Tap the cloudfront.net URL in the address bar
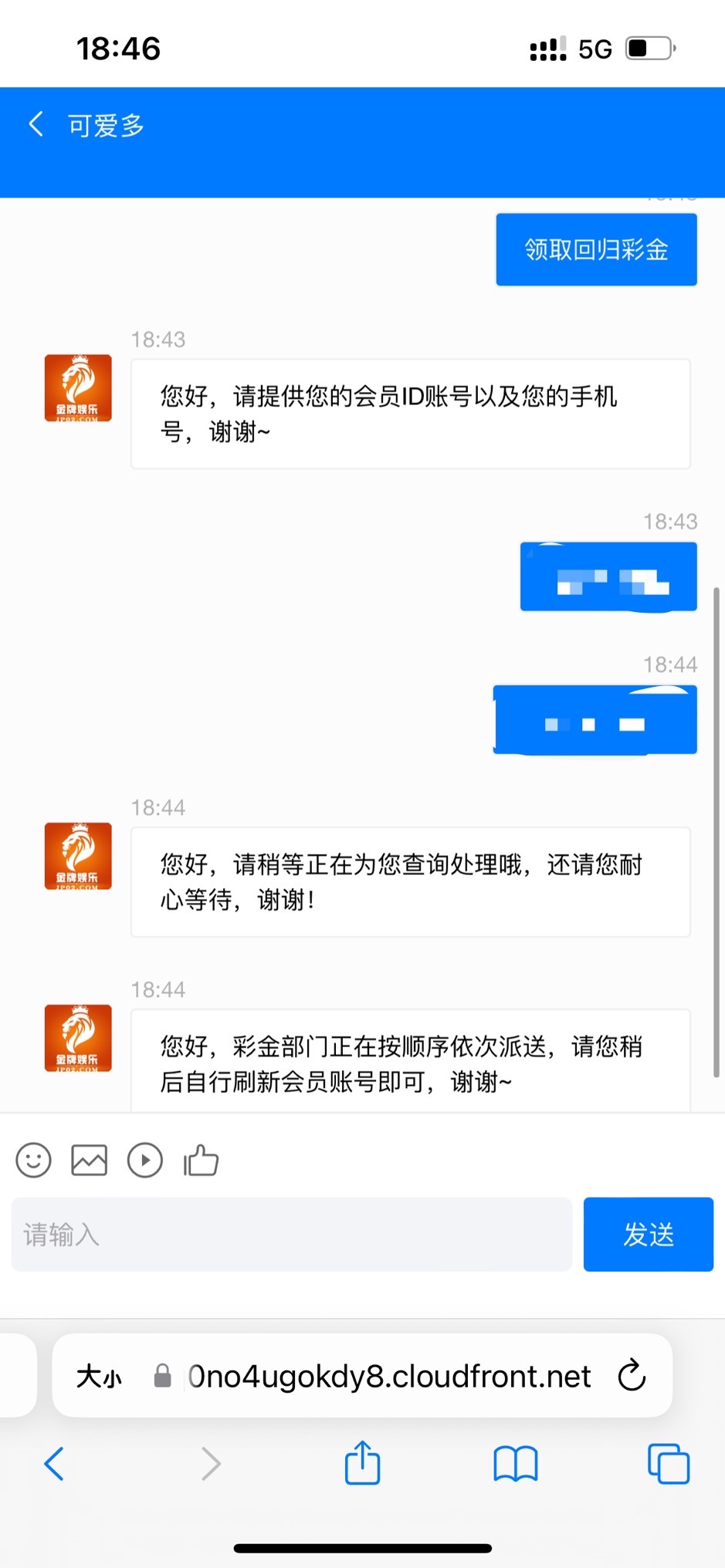 click(389, 1376)
